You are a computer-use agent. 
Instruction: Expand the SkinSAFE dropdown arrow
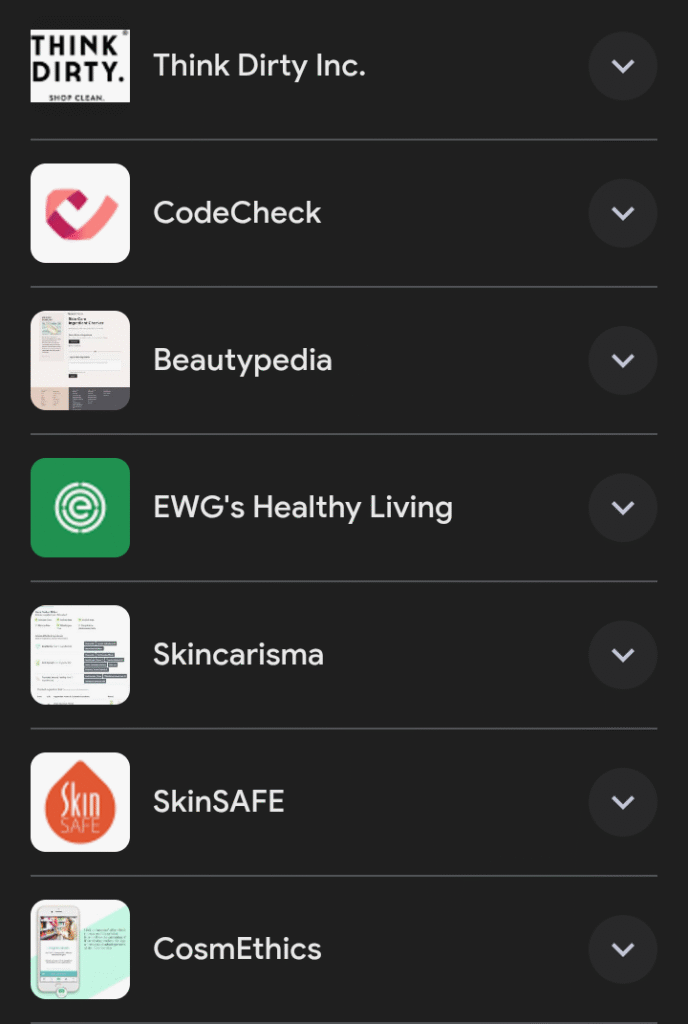tap(622, 802)
